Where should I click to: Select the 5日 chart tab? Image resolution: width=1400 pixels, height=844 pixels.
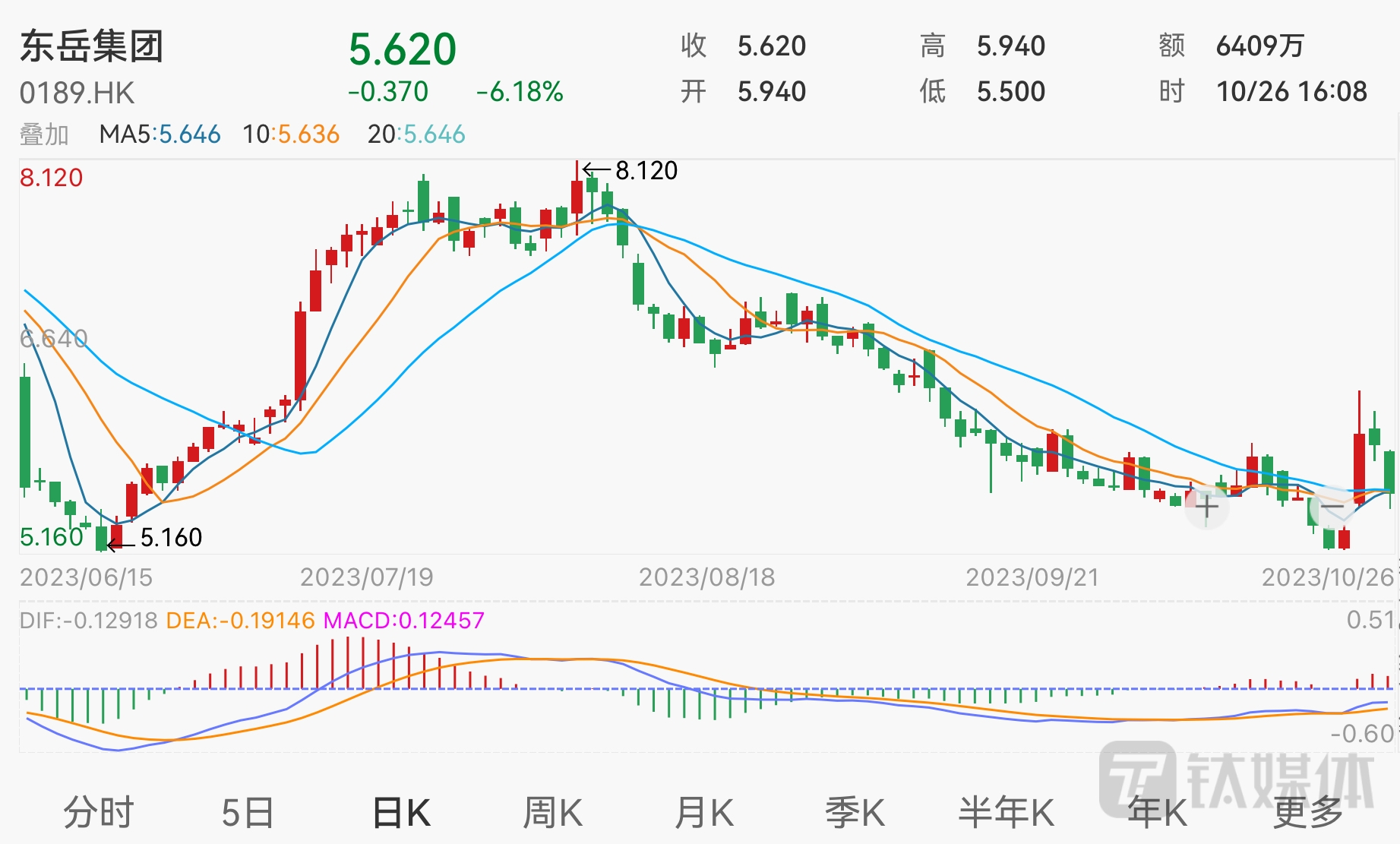(x=248, y=812)
